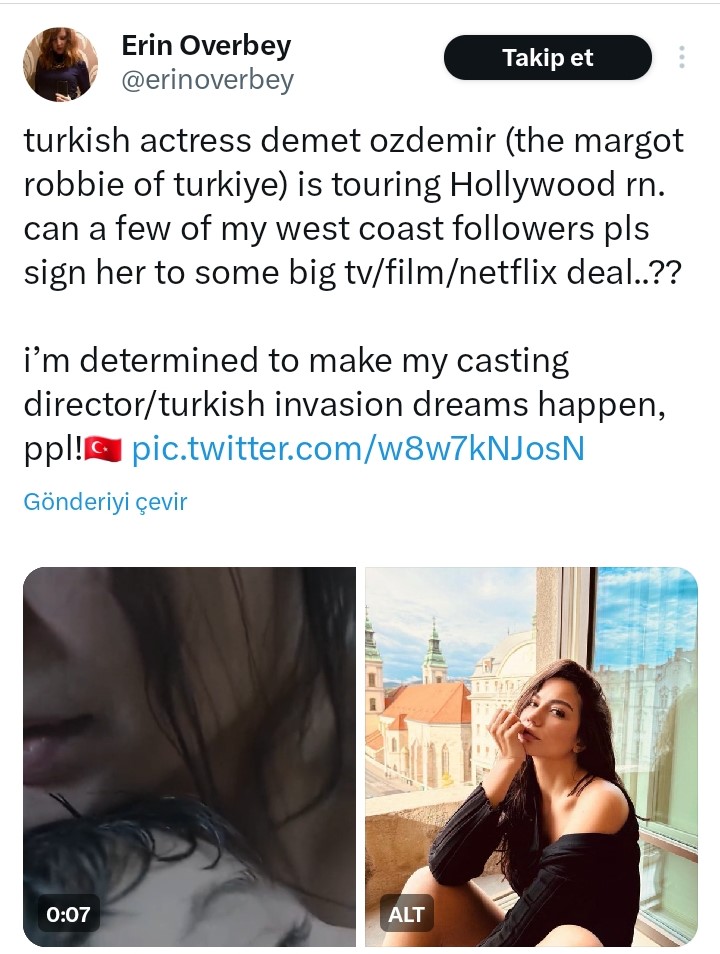Play the 0:07 video attachment
Screen dimensions: 720x954
(x=189, y=756)
